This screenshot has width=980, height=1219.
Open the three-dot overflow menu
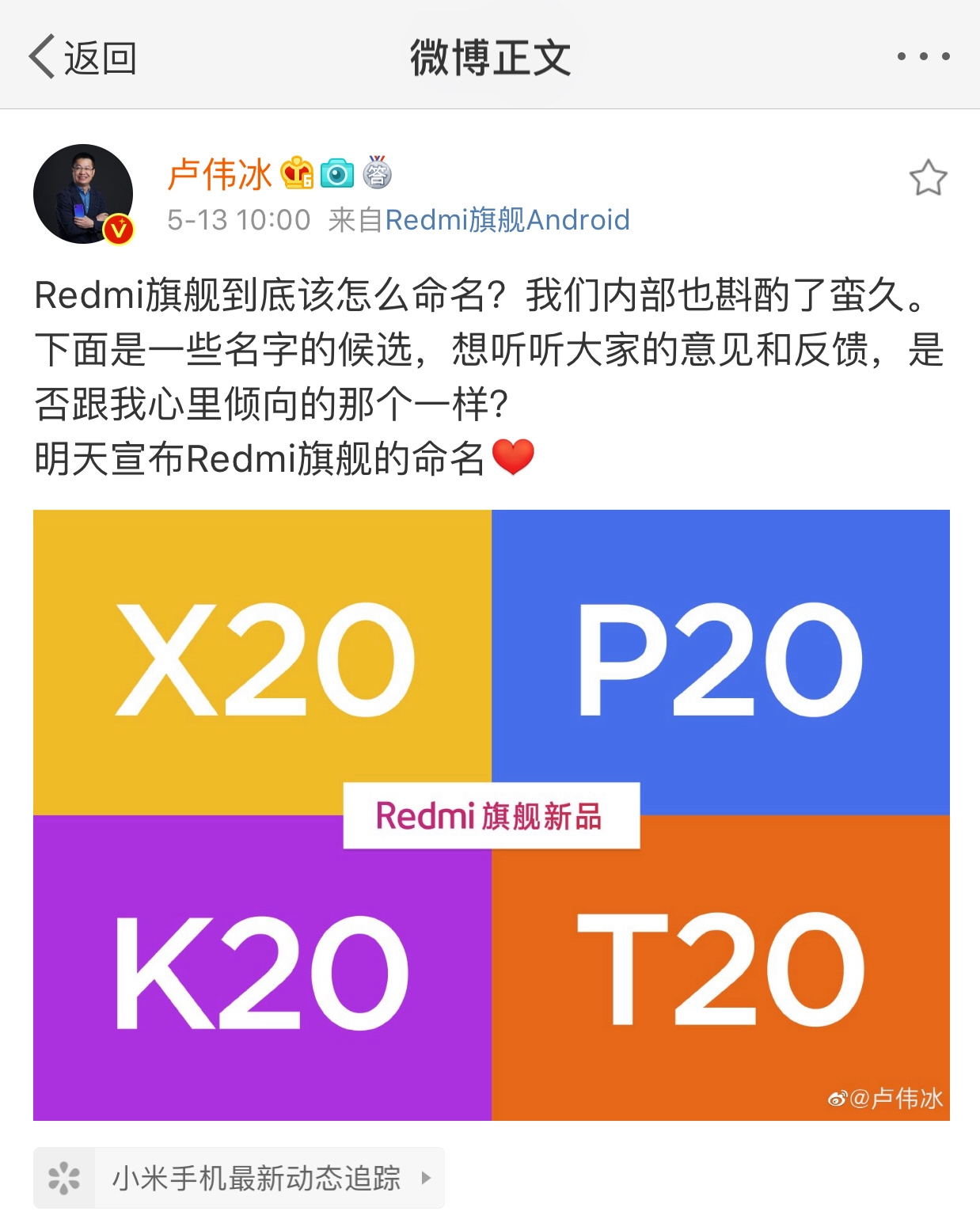pyautogui.click(x=923, y=56)
